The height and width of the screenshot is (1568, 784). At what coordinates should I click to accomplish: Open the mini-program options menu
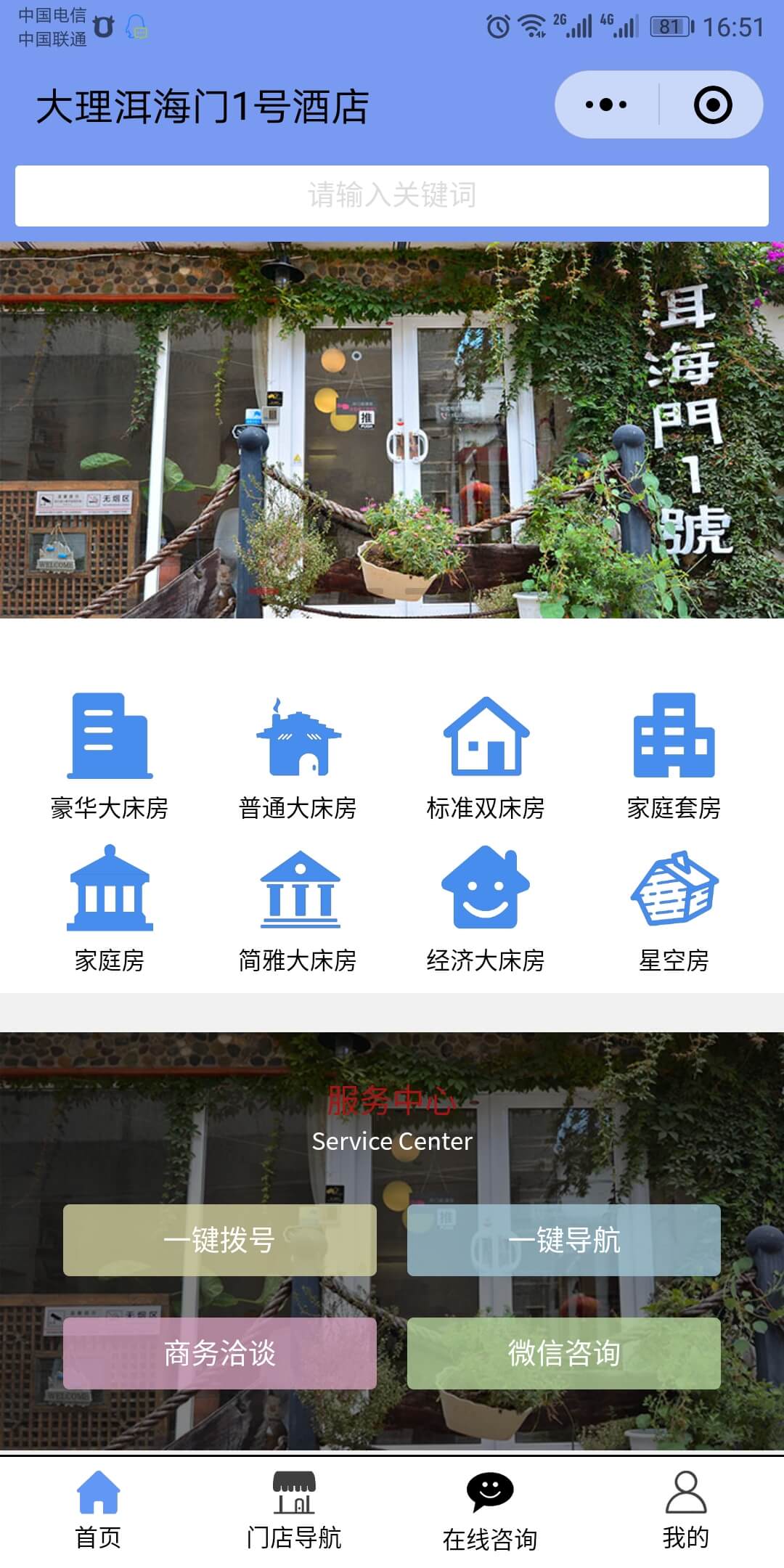tap(605, 104)
